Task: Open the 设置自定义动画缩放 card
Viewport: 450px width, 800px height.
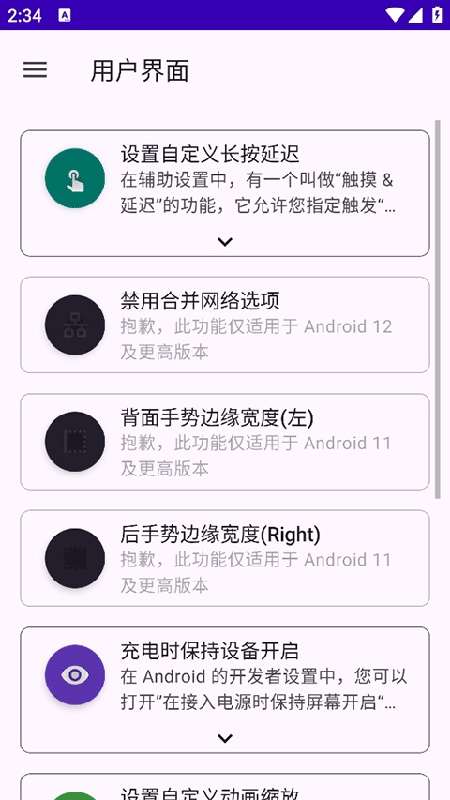Action: (225, 787)
